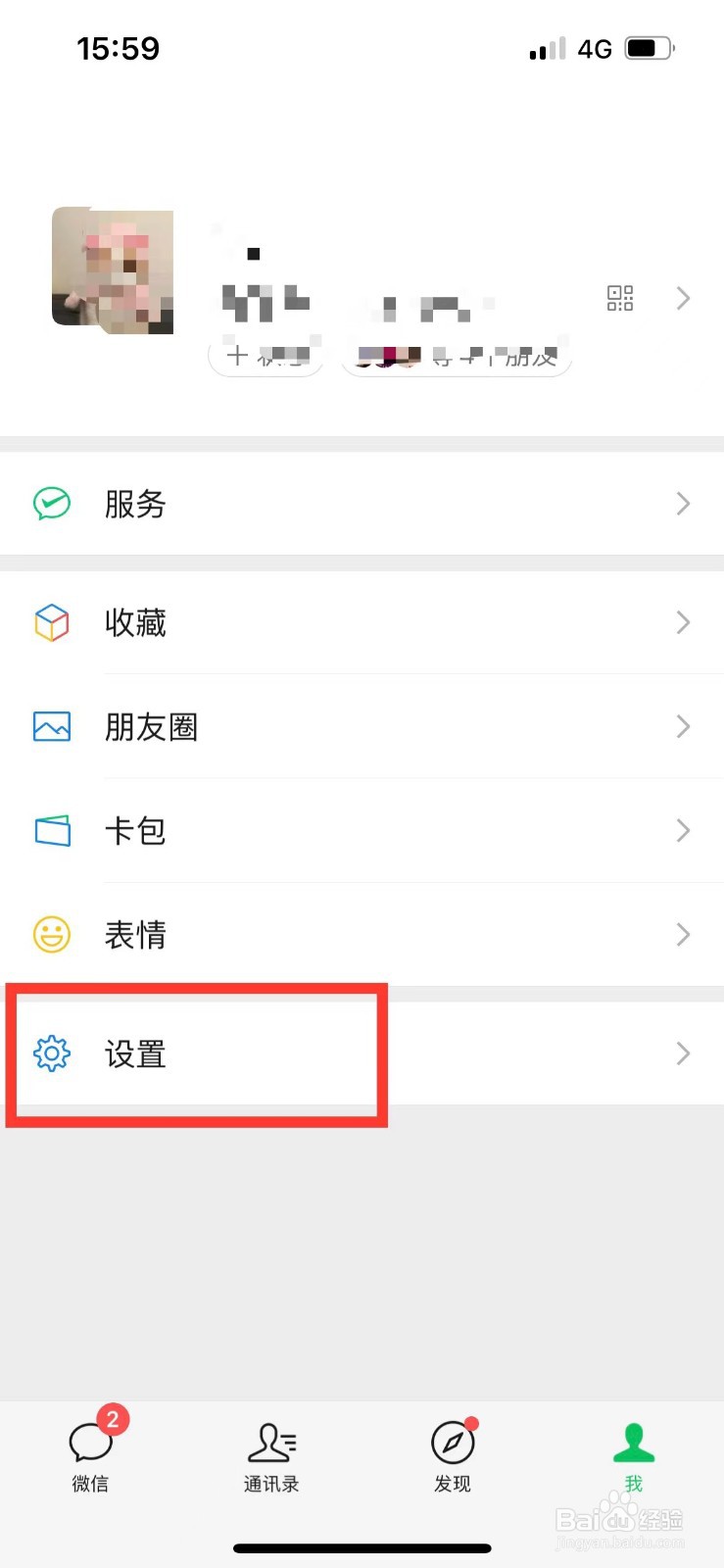Expand the profile detail chevron
The image size is (724, 1568).
683,299
